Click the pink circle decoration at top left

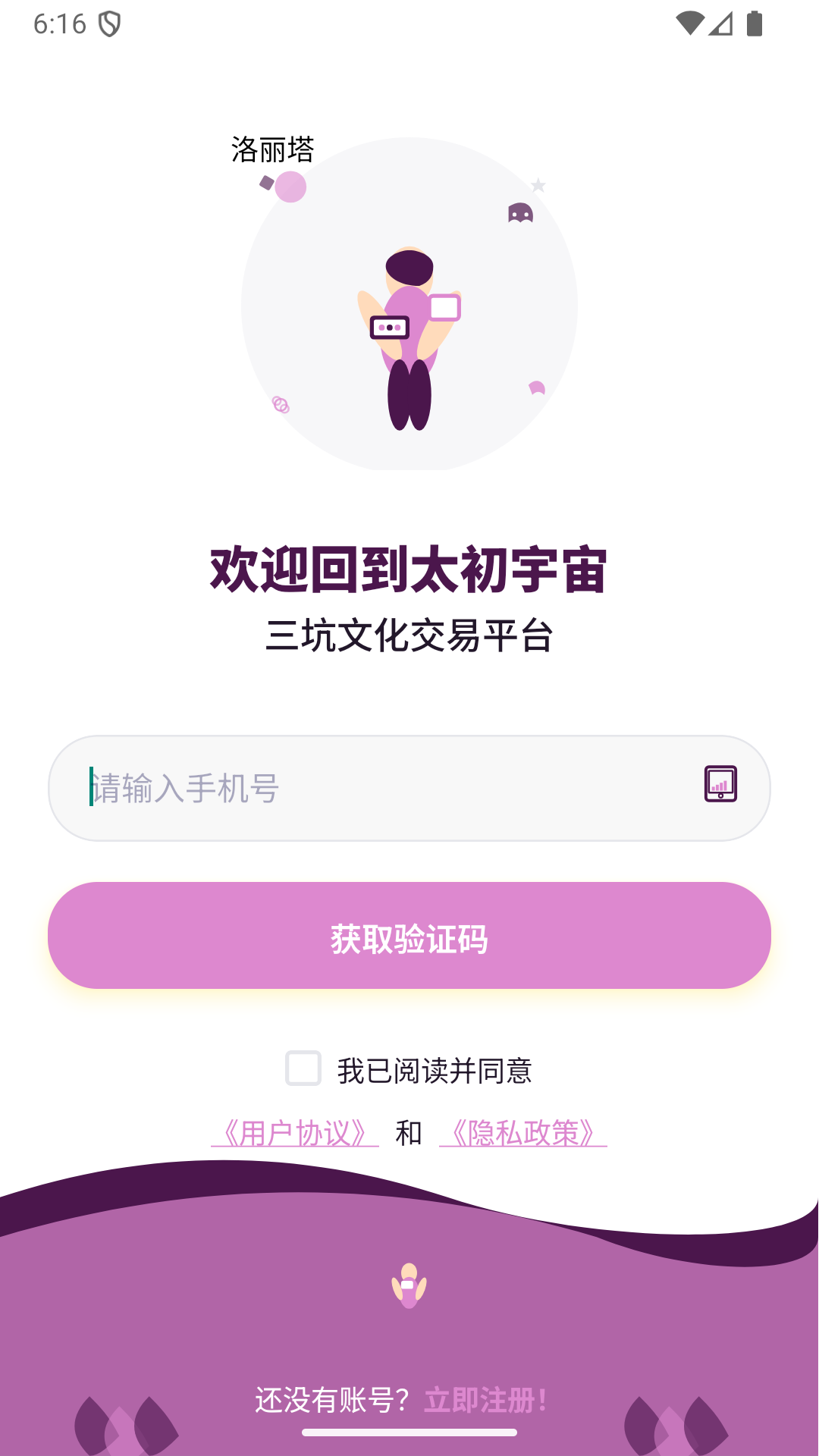(289, 187)
